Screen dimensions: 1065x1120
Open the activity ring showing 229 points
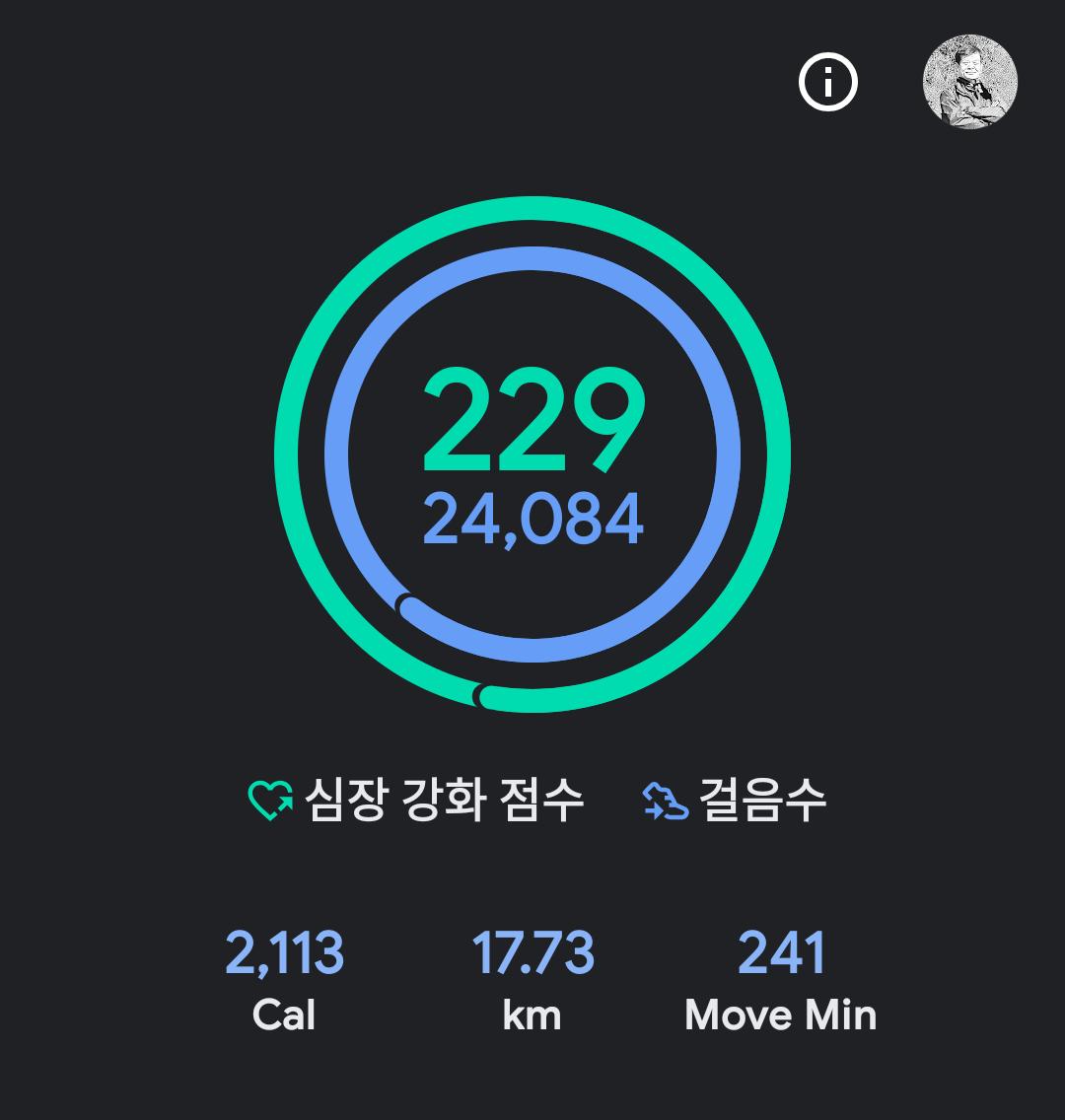(x=532, y=454)
